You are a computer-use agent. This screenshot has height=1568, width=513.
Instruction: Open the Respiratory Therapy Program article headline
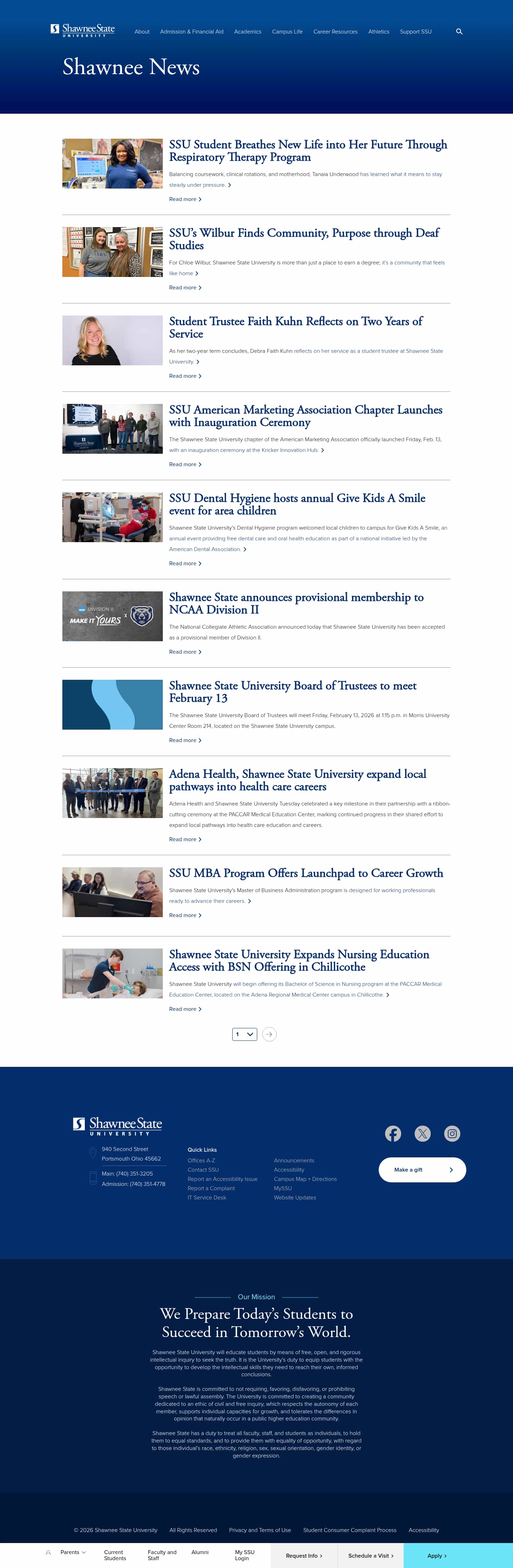coord(308,150)
